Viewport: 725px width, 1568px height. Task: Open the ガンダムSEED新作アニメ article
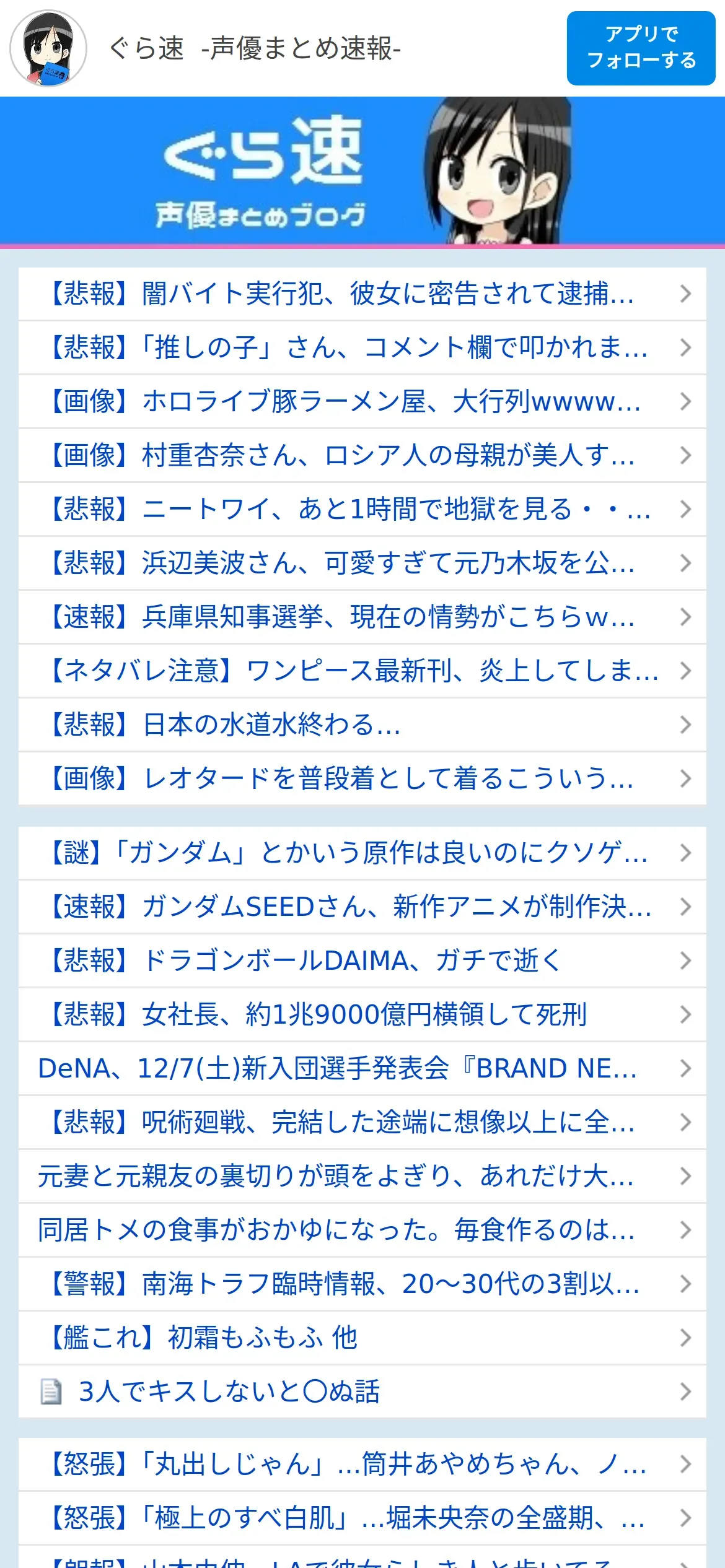(362, 907)
